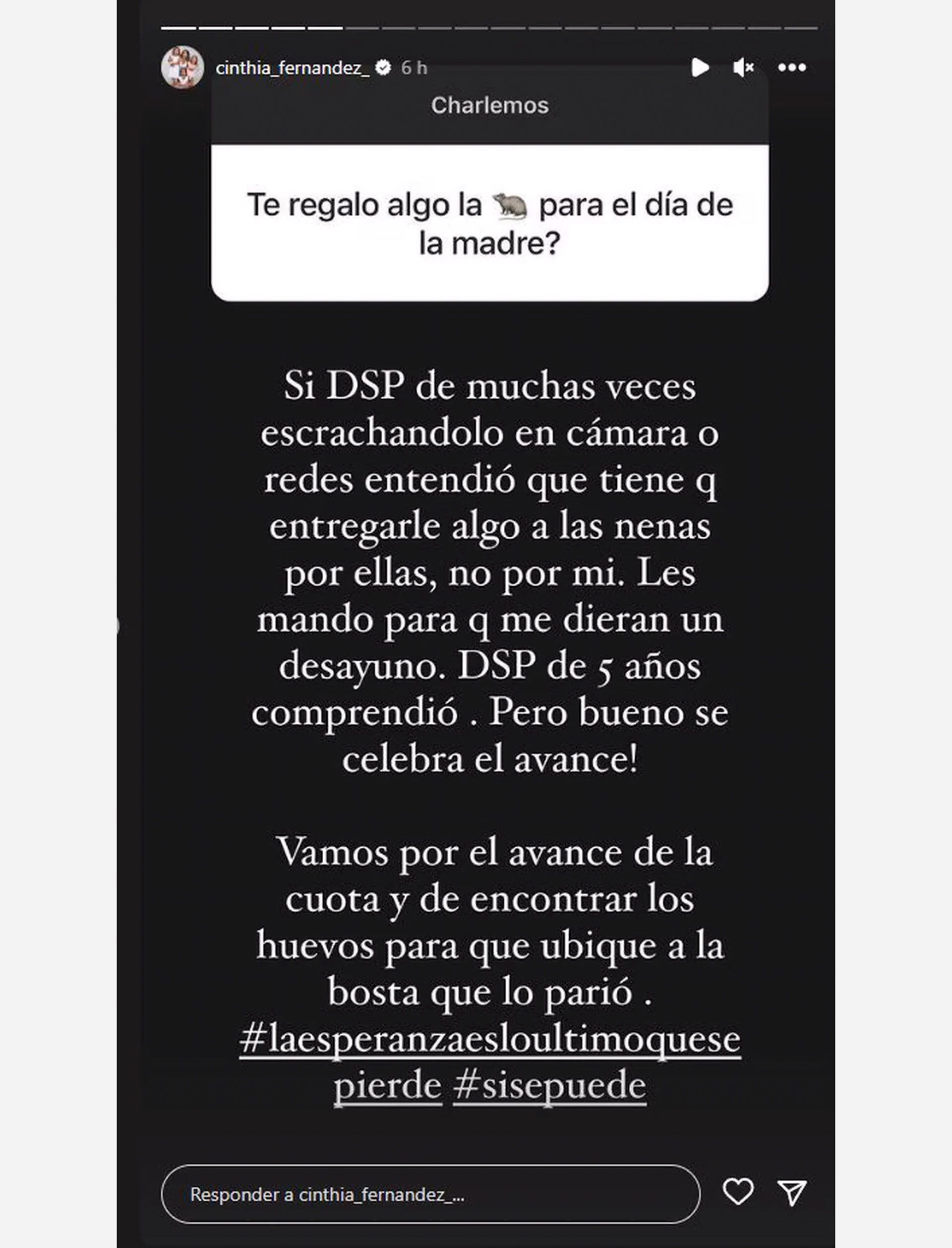Share the story via paper plane icon
The width and height of the screenshot is (952, 1248).
[791, 1193]
